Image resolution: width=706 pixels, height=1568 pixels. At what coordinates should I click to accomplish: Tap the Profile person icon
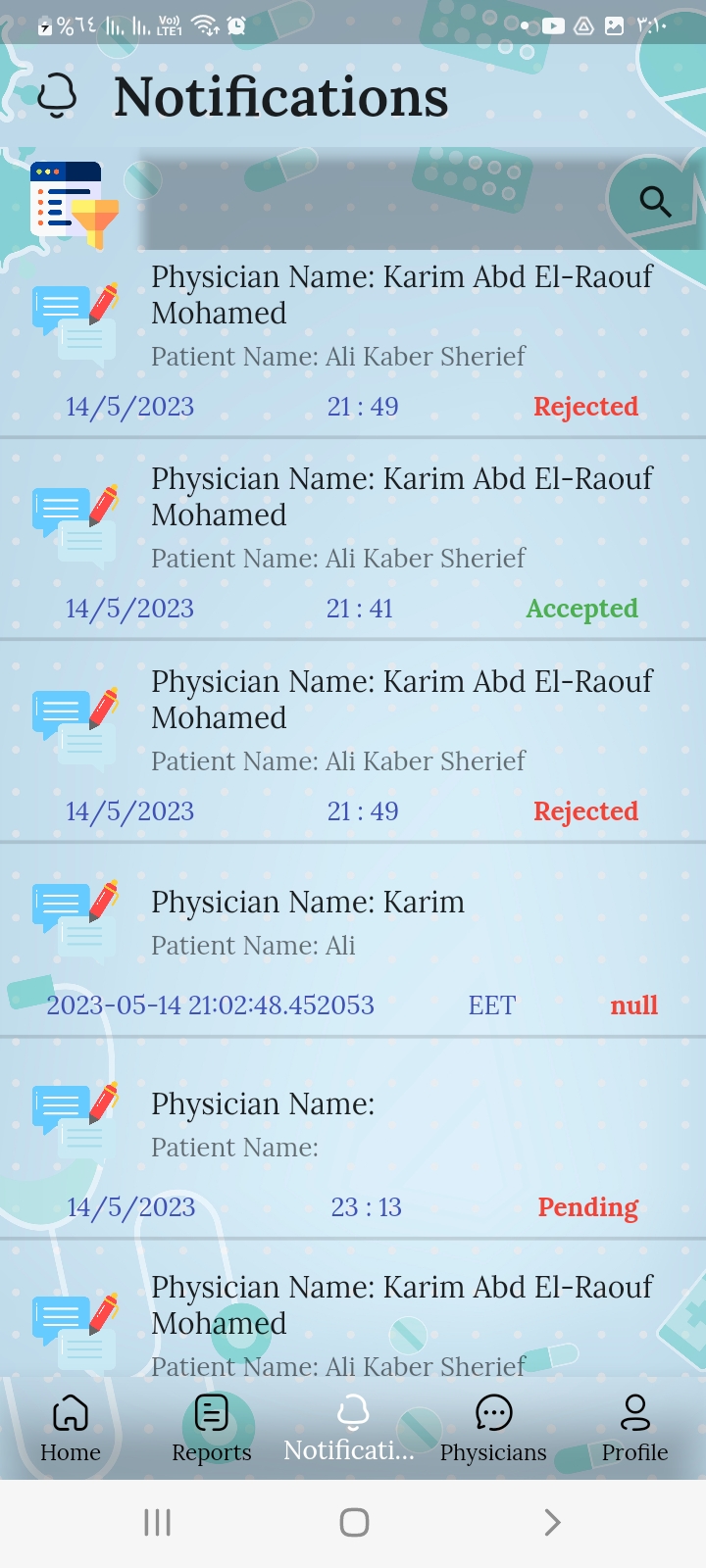(634, 1413)
